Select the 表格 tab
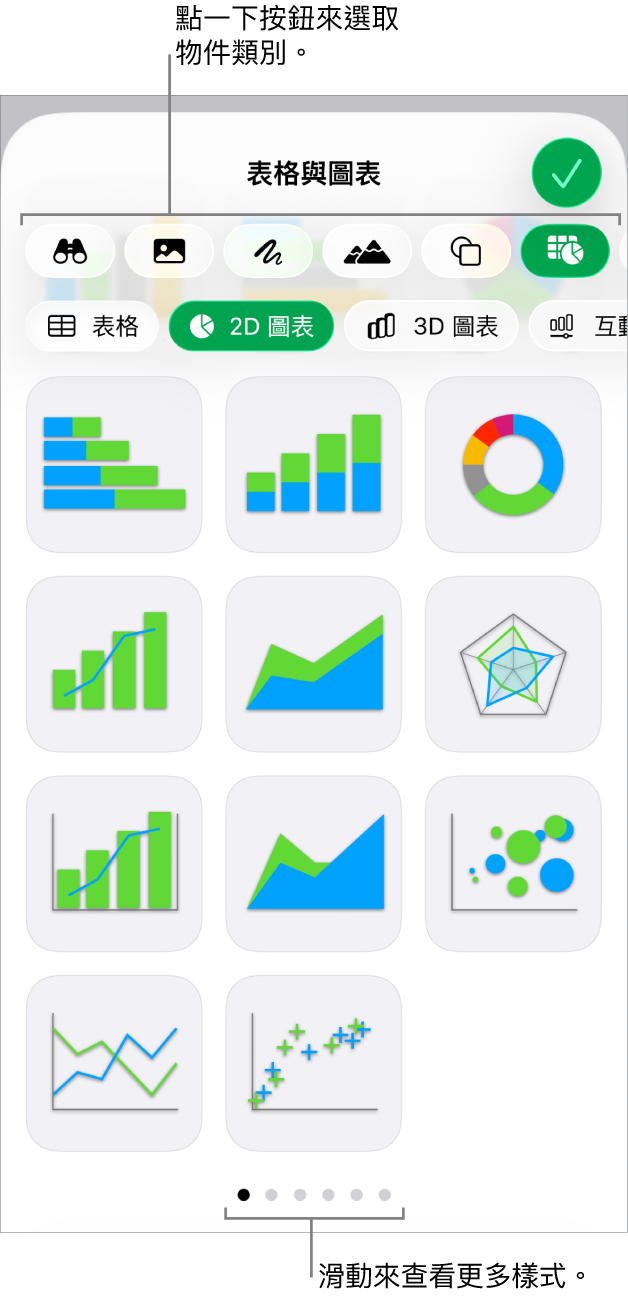Image resolution: width=628 pixels, height=1301 pixels. point(93,326)
